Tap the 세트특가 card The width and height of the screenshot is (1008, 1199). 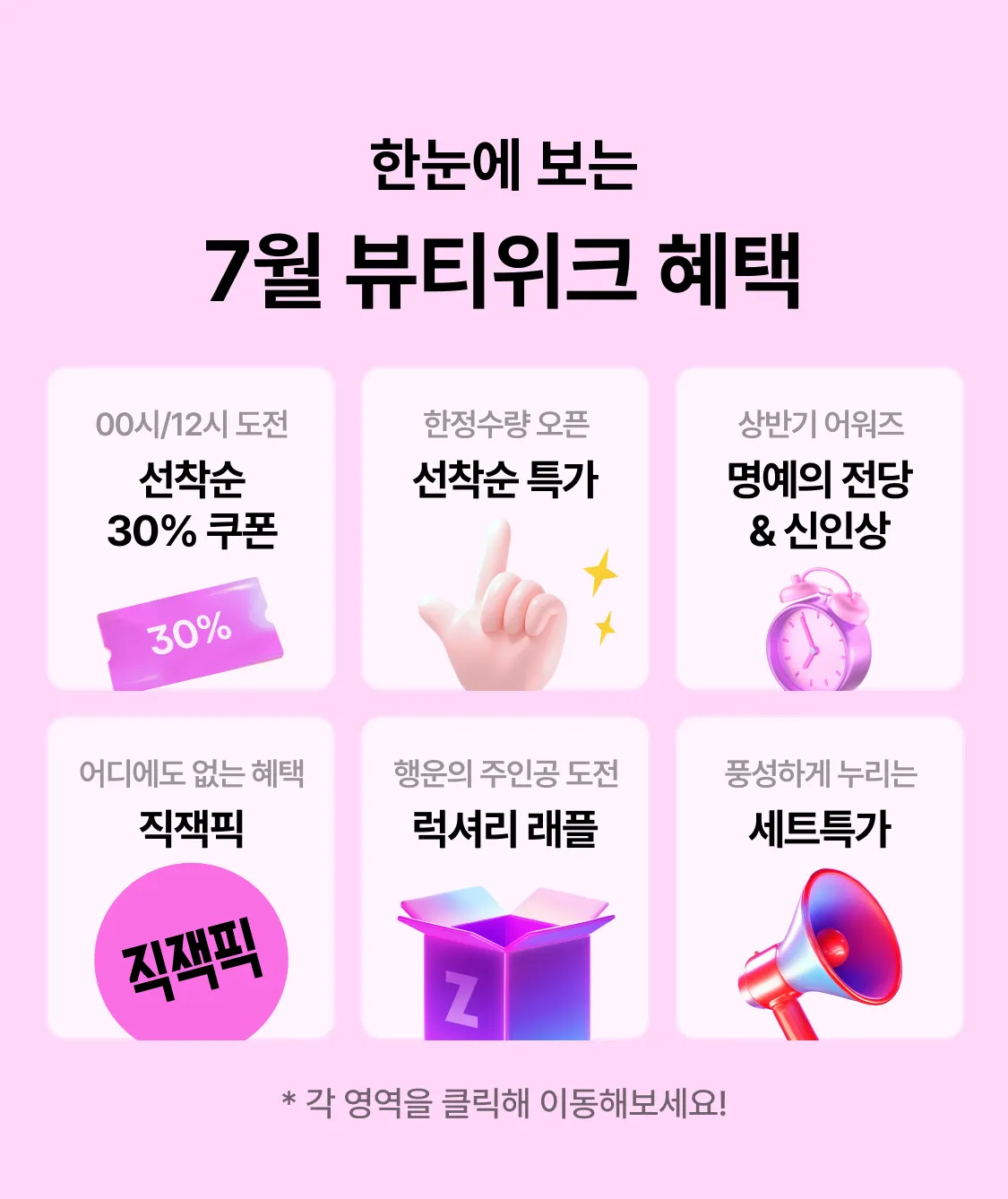[819, 878]
